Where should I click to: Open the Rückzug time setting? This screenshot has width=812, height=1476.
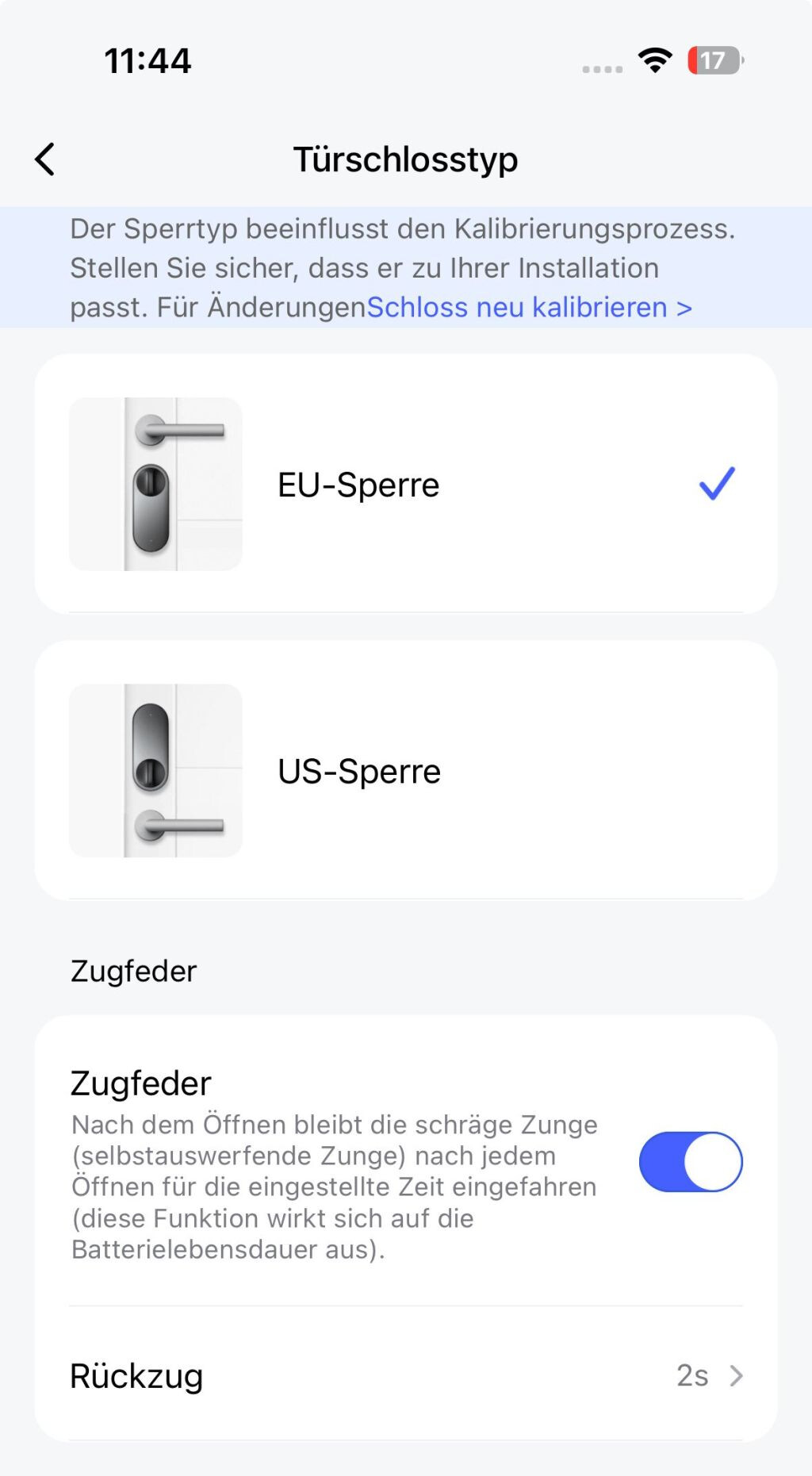click(x=405, y=1374)
